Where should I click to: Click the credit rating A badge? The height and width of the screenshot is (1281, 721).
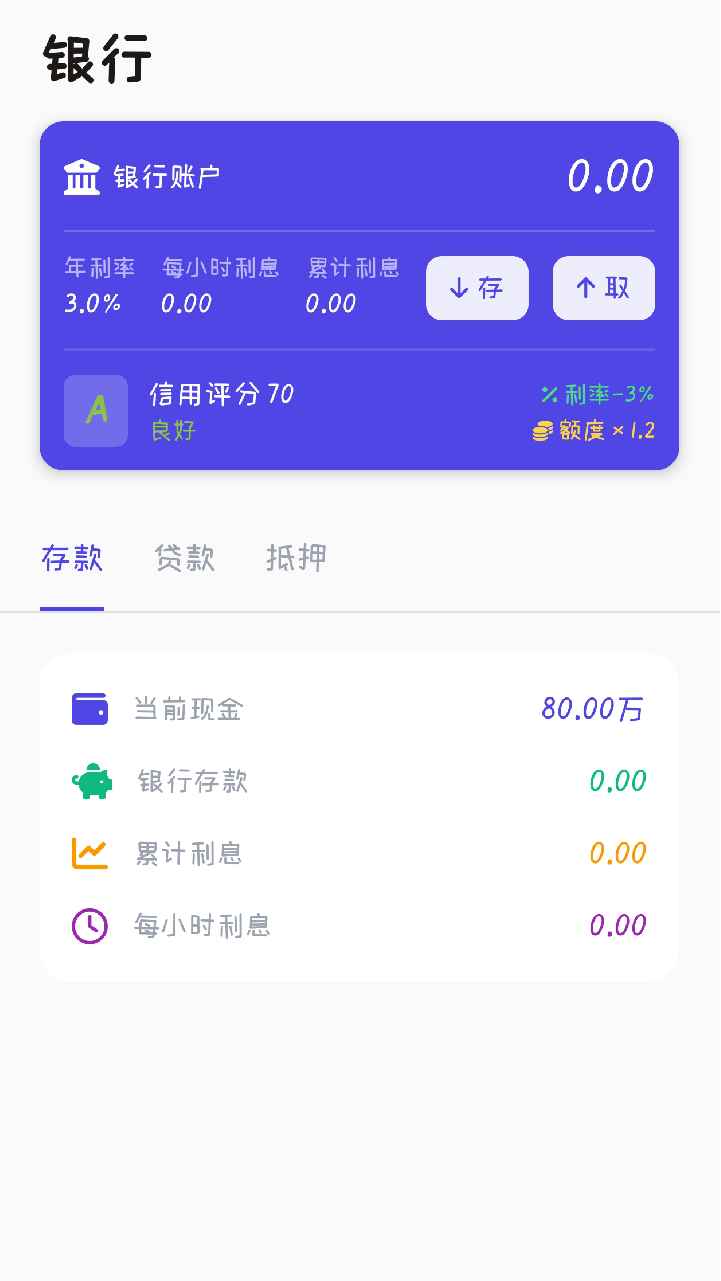point(95,411)
